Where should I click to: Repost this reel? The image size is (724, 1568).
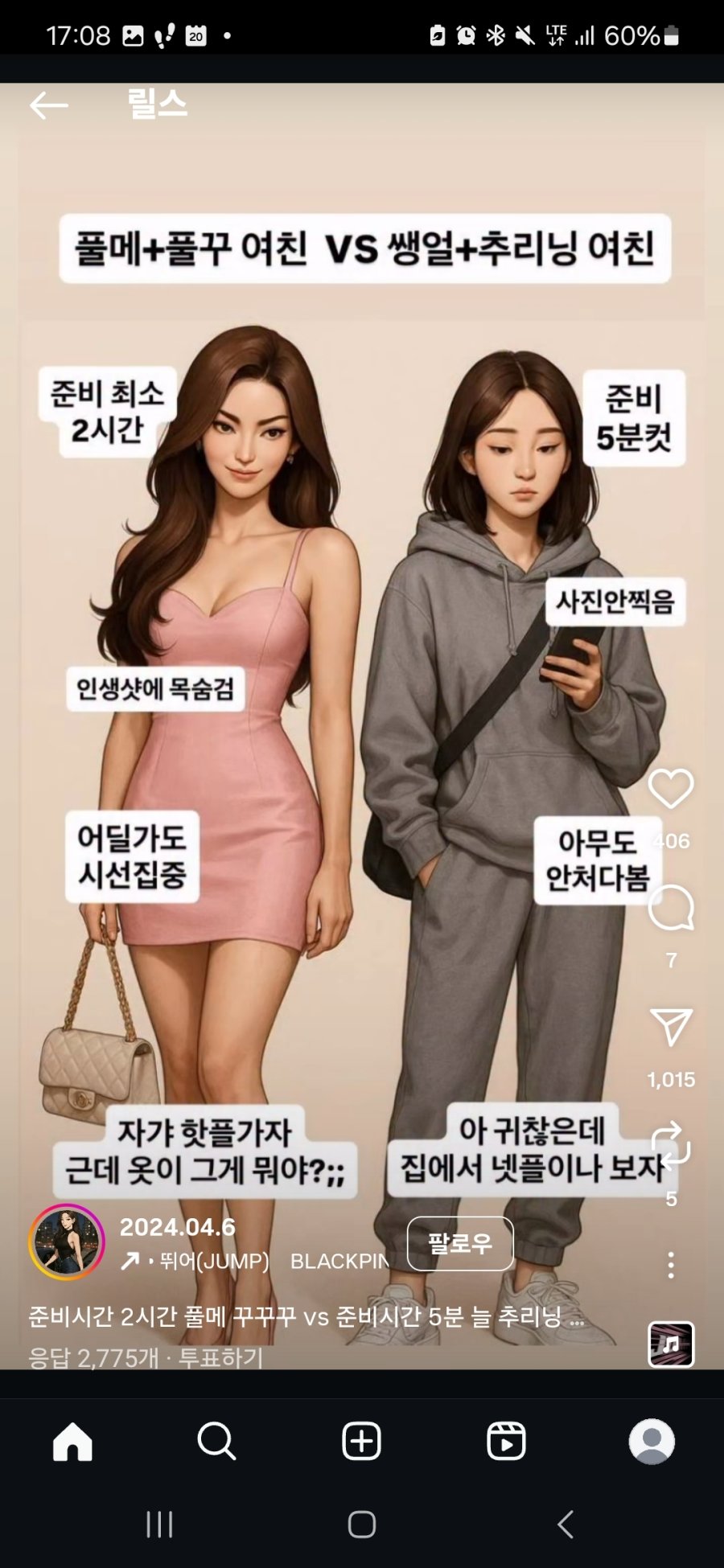[671, 1145]
